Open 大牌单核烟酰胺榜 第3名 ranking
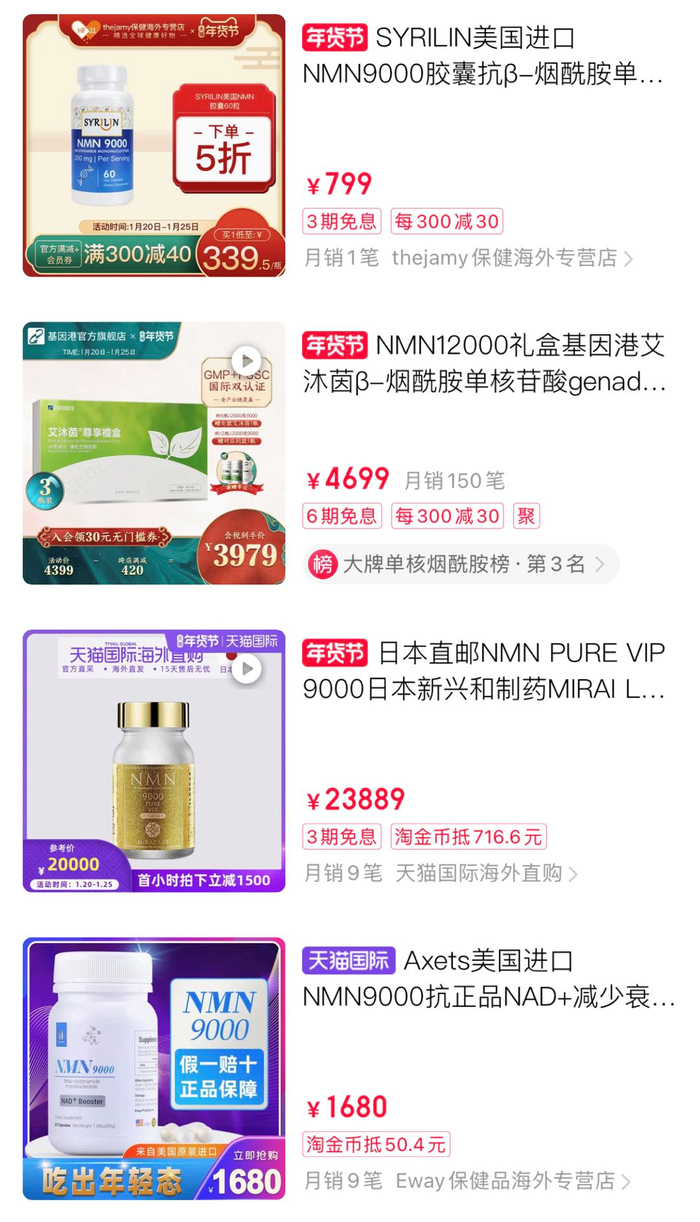The image size is (700, 1222). (461, 564)
